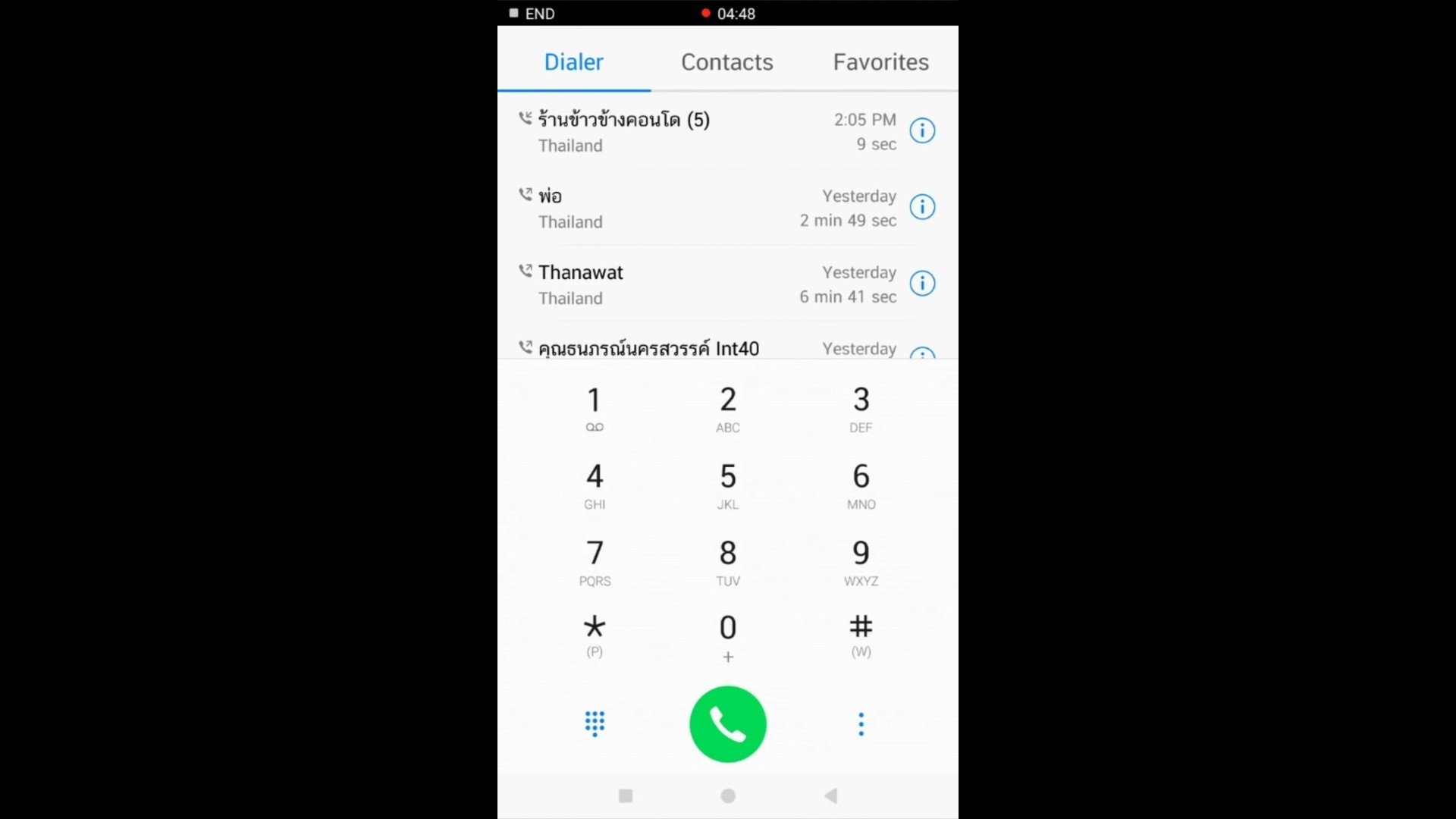
Task: Place call with green call button
Action: pyautogui.click(x=727, y=724)
